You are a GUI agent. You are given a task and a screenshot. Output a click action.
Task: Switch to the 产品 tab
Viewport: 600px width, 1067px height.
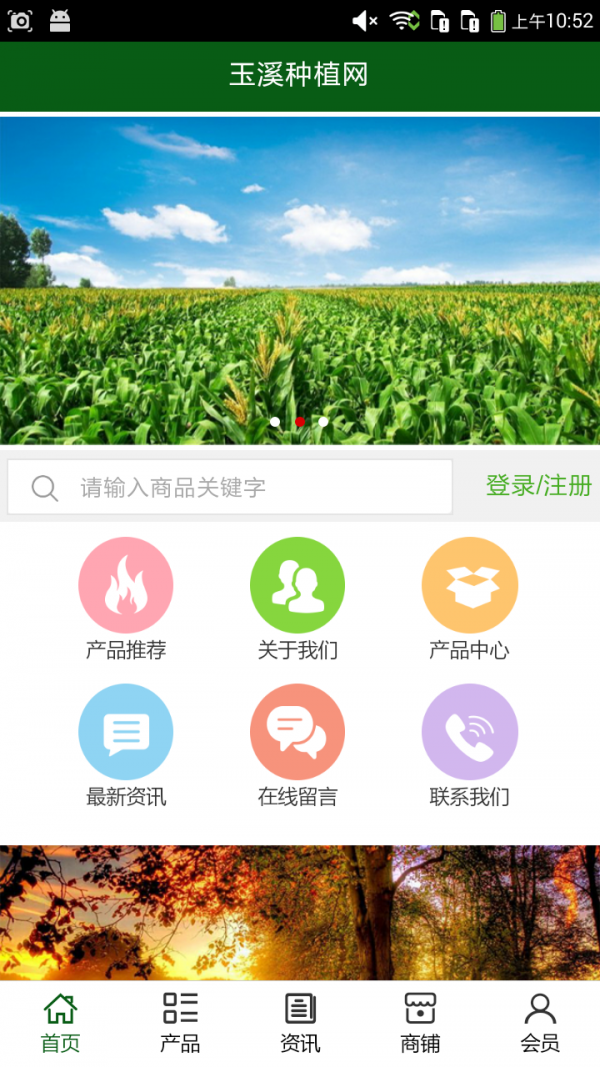click(x=180, y=1023)
